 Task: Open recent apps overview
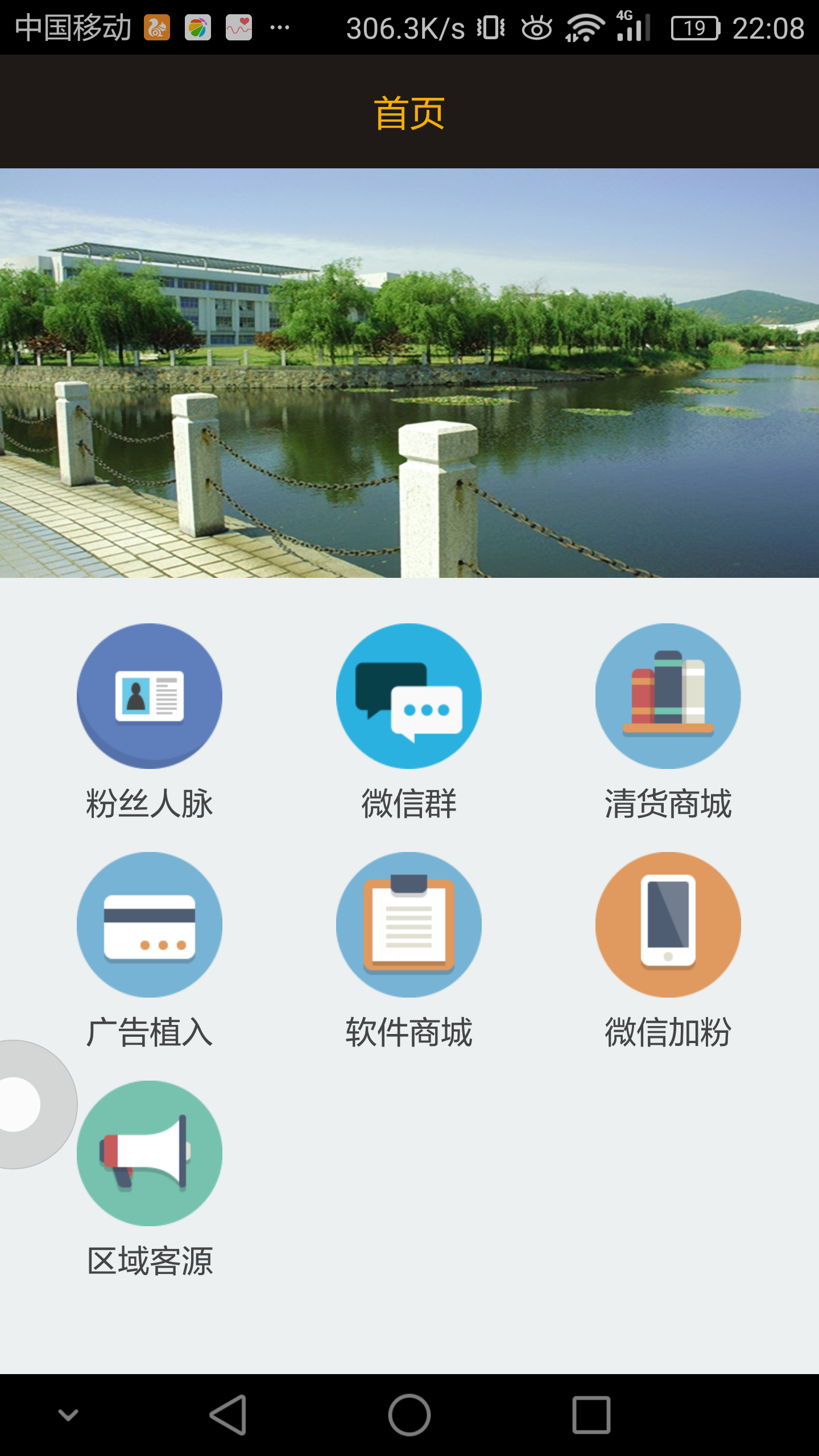tap(591, 1415)
